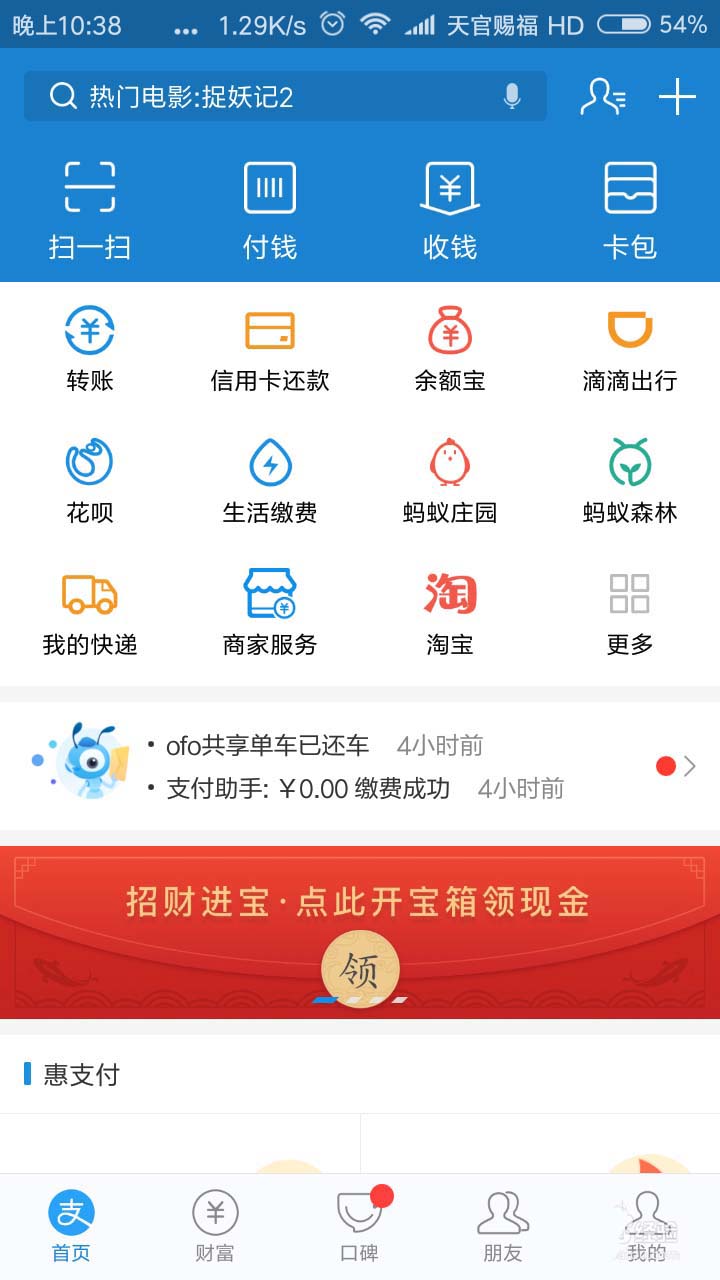The image size is (720, 1280).
Task: Open 收钱 to receive money
Action: pyautogui.click(x=450, y=210)
